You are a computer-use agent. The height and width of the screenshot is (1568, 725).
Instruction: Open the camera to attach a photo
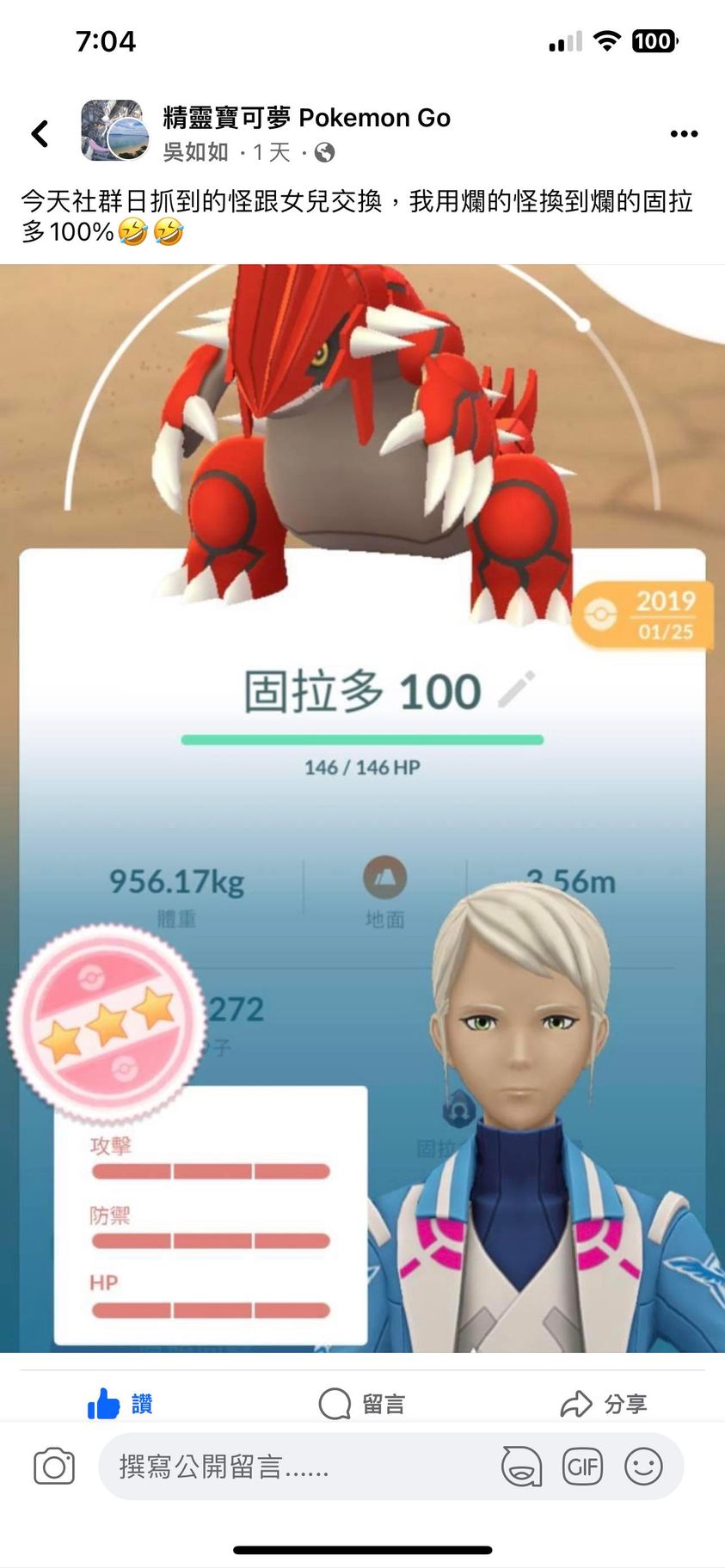[x=54, y=1467]
